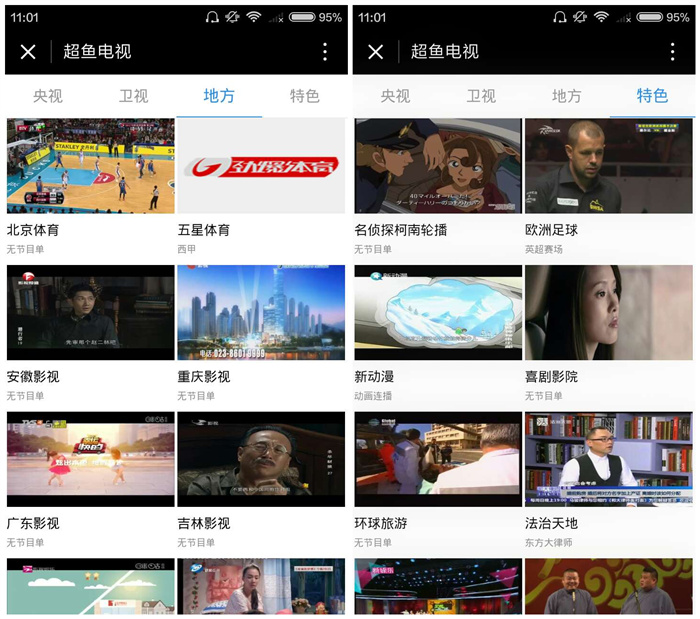Open the 欧洲足球 channel

pos(608,166)
